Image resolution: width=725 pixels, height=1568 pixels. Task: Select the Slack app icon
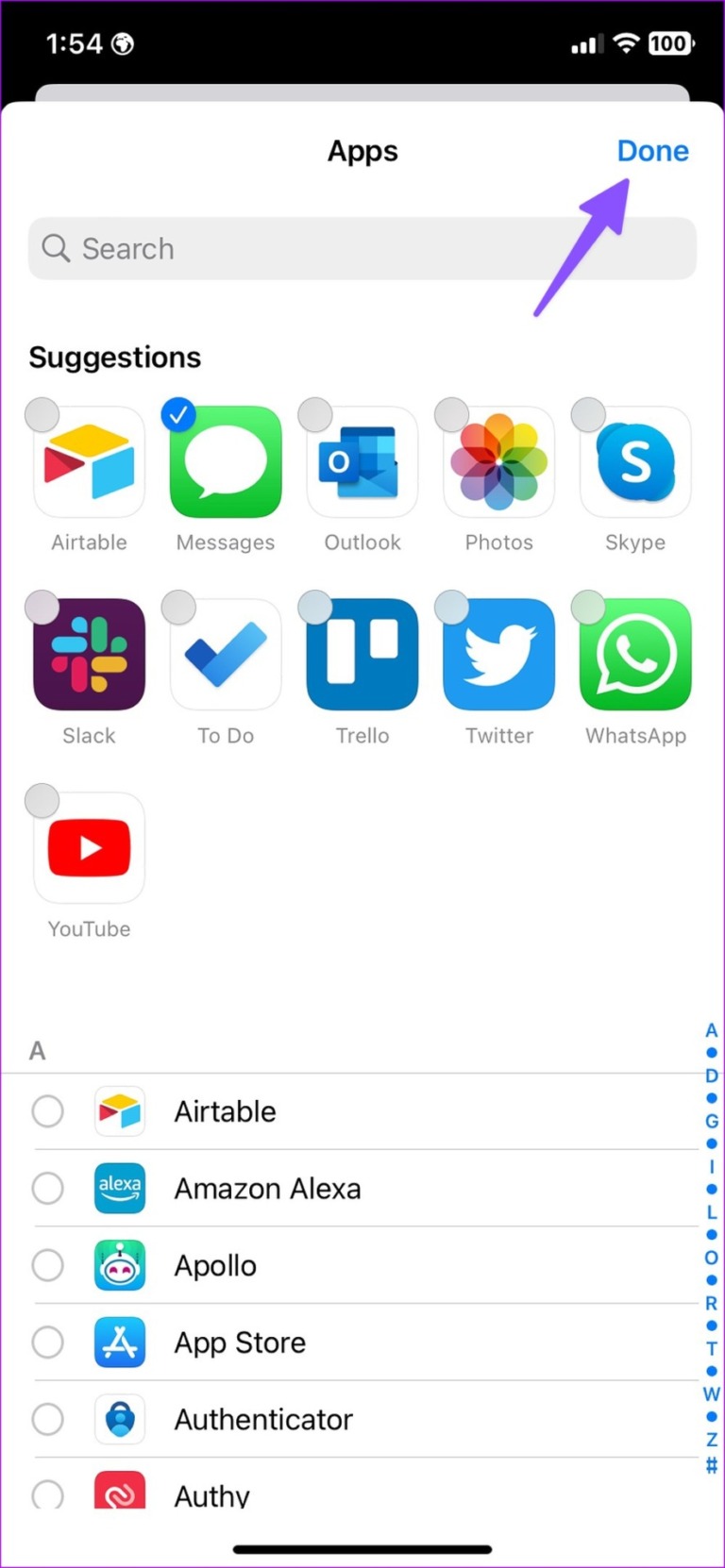click(88, 654)
